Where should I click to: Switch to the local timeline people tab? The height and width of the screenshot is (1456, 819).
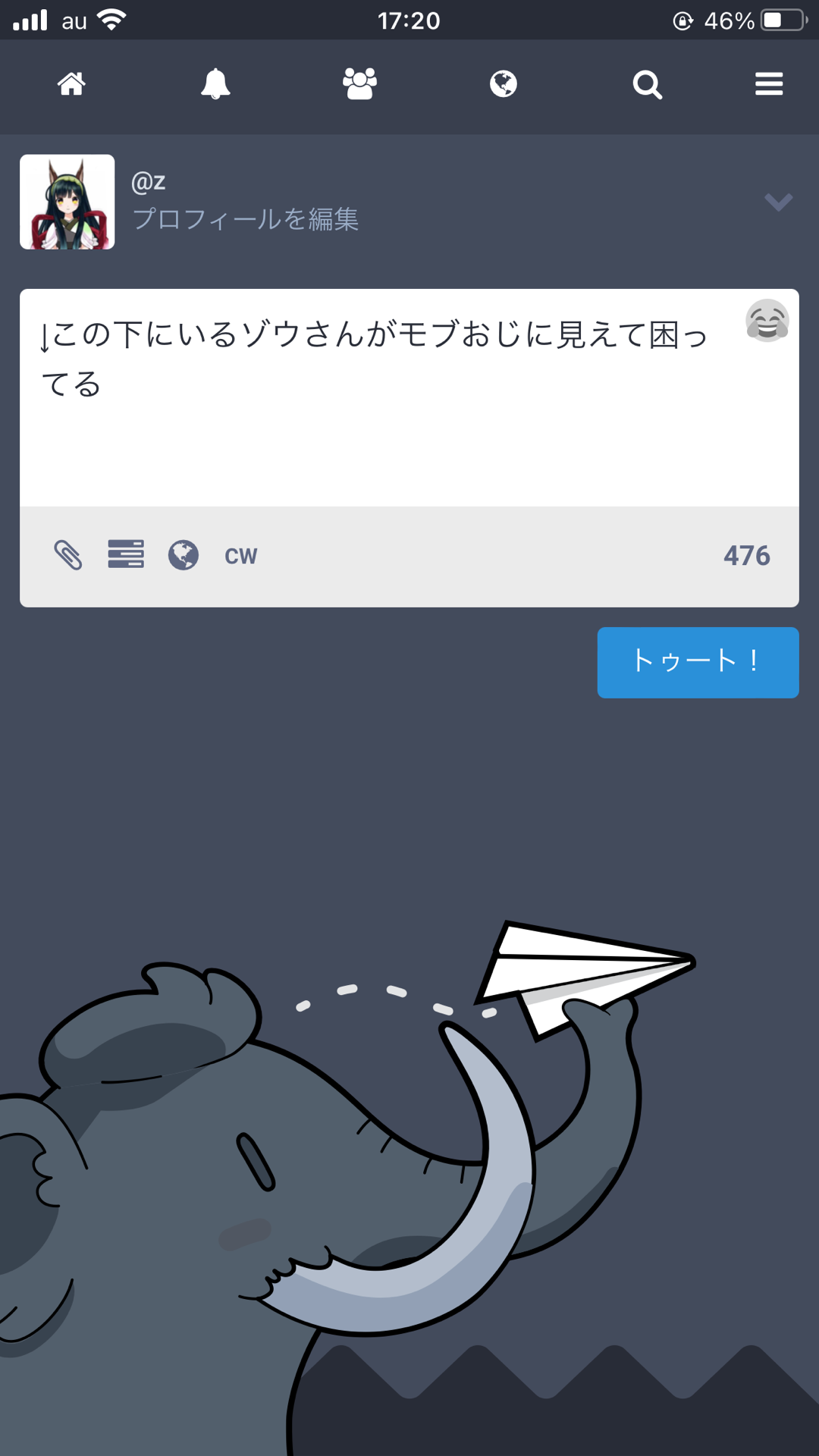tap(359, 84)
